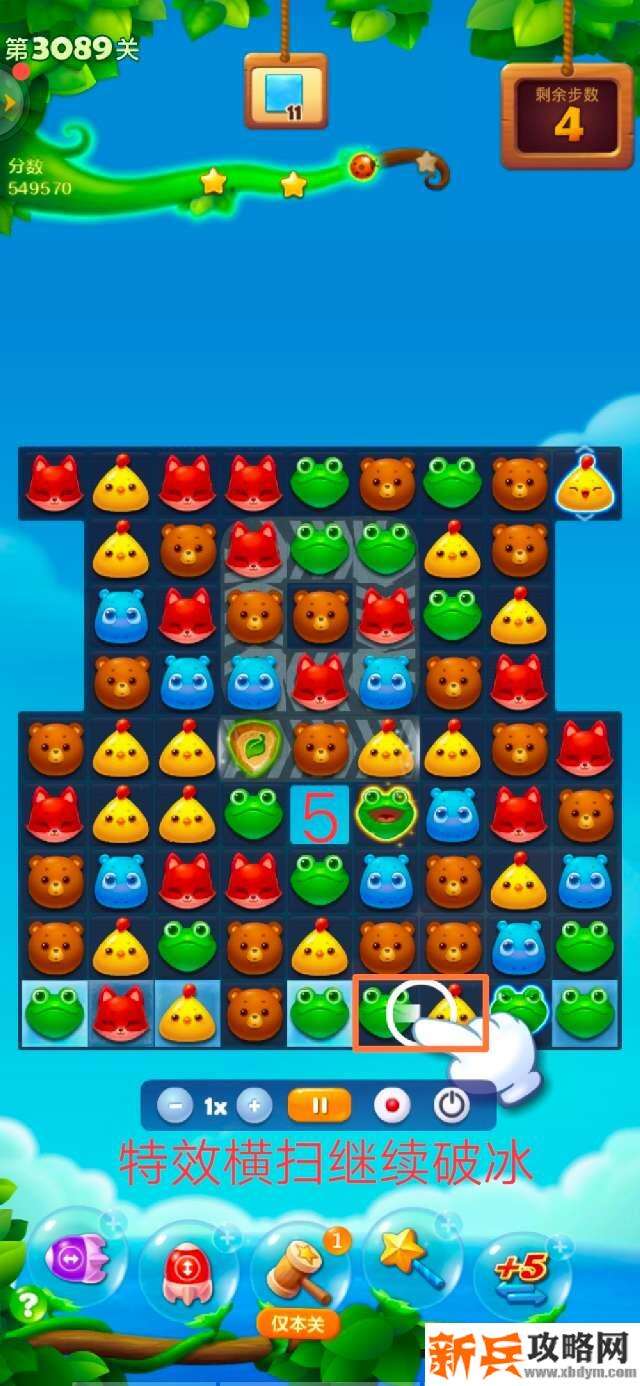Pause the recording playback
Screen dimensions: 640x1386
(x=319, y=1107)
